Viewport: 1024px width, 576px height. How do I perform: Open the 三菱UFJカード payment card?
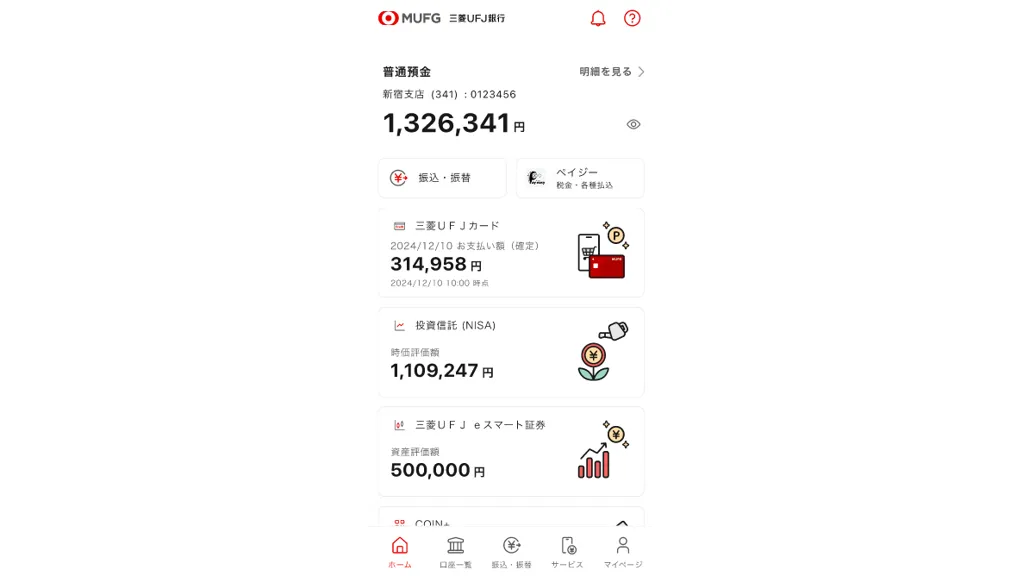511,253
